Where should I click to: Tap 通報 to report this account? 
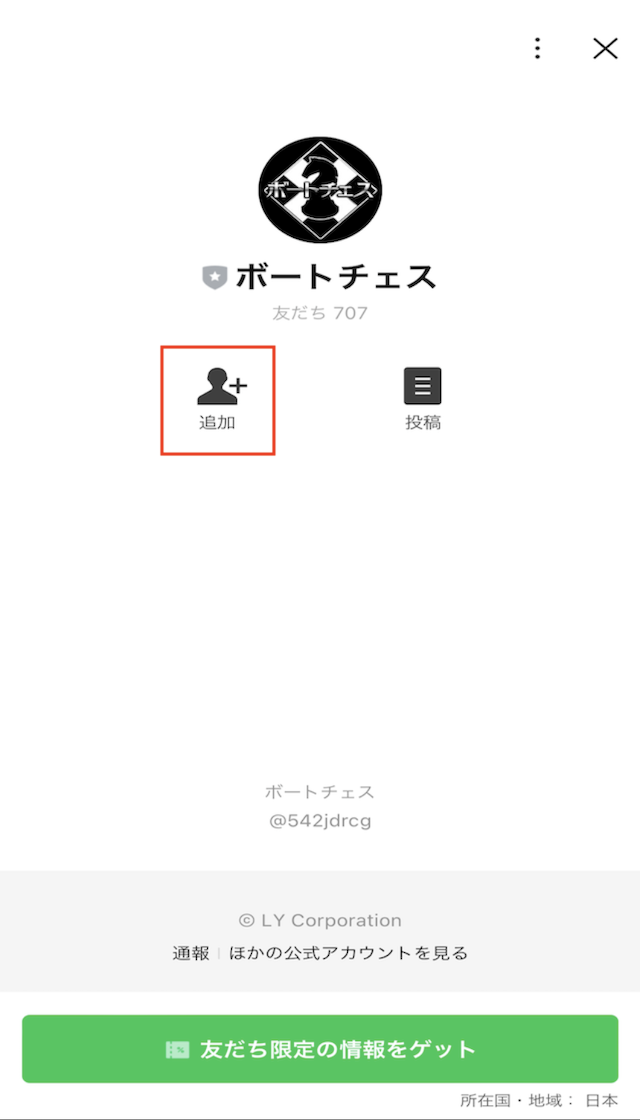[190, 953]
